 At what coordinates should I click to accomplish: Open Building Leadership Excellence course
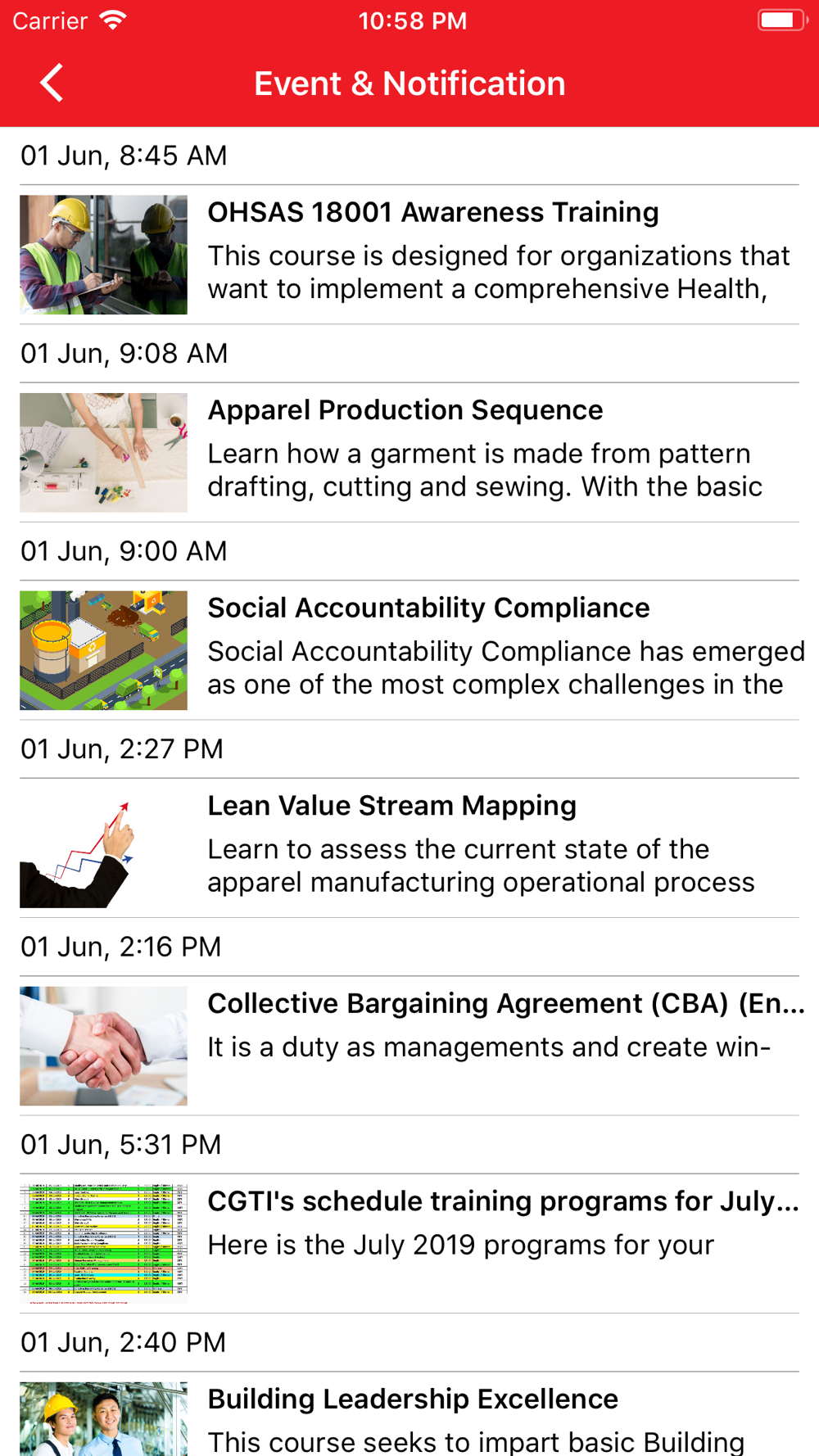click(412, 1399)
